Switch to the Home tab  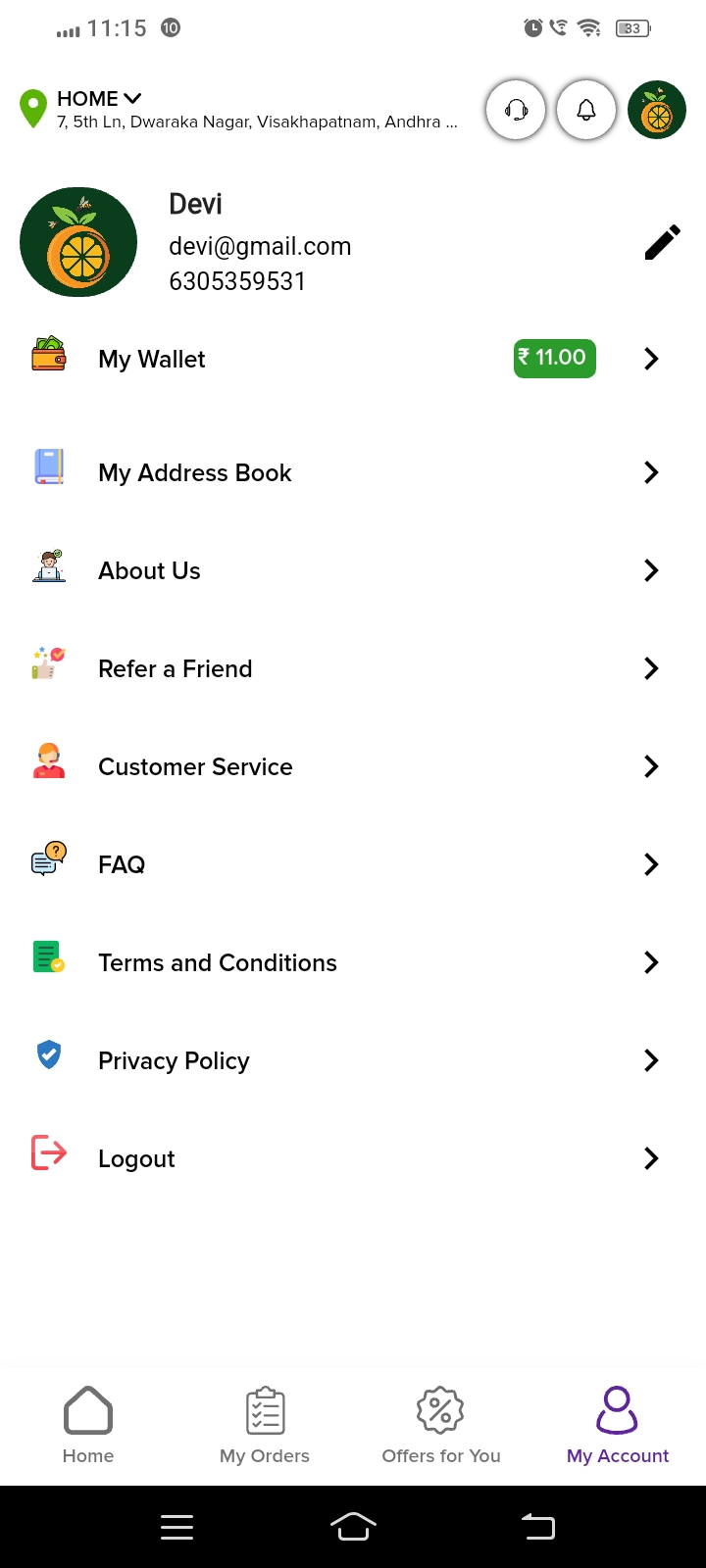[x=88, y=1425]
